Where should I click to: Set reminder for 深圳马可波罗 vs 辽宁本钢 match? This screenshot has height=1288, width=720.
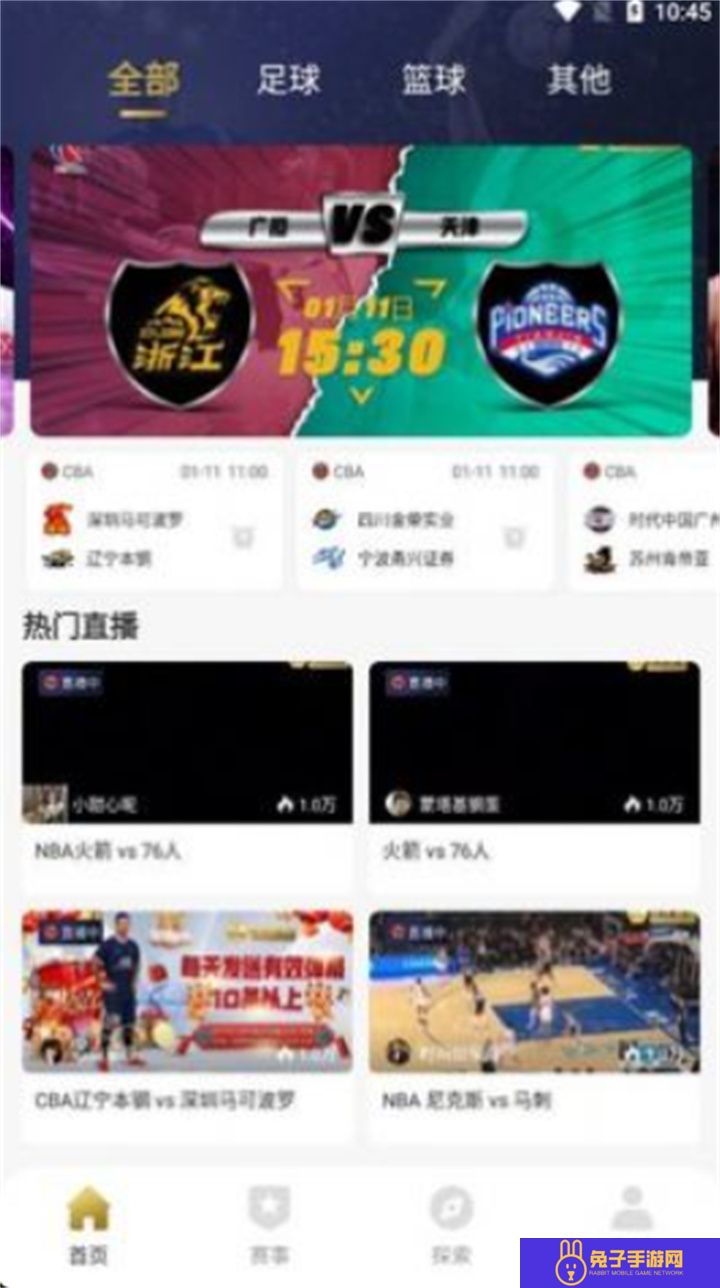tap(243, 538)
